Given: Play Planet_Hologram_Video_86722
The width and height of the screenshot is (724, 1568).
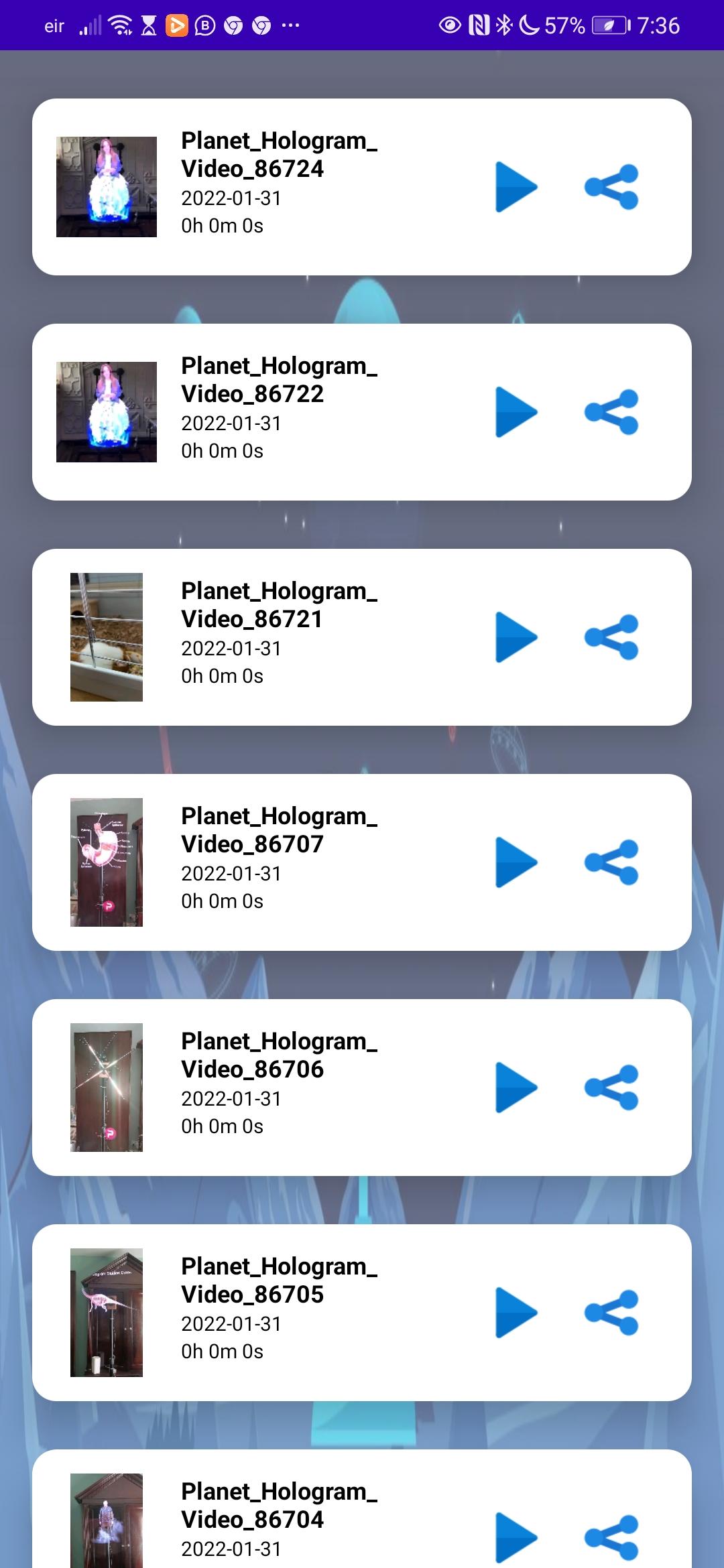Looking at the screenshot, I should [516, 412].
